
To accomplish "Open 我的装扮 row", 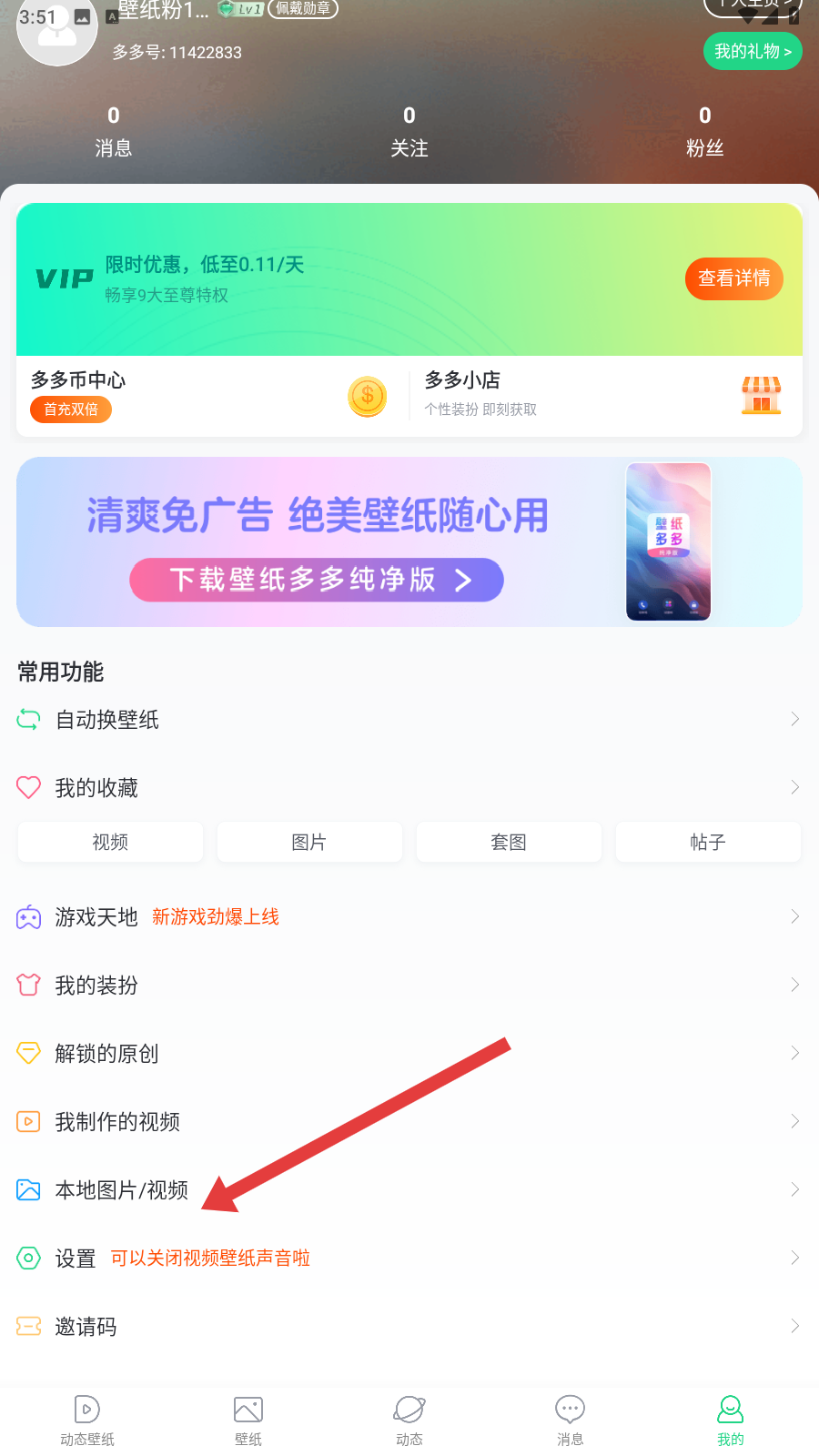I will (x=409, y=985).
